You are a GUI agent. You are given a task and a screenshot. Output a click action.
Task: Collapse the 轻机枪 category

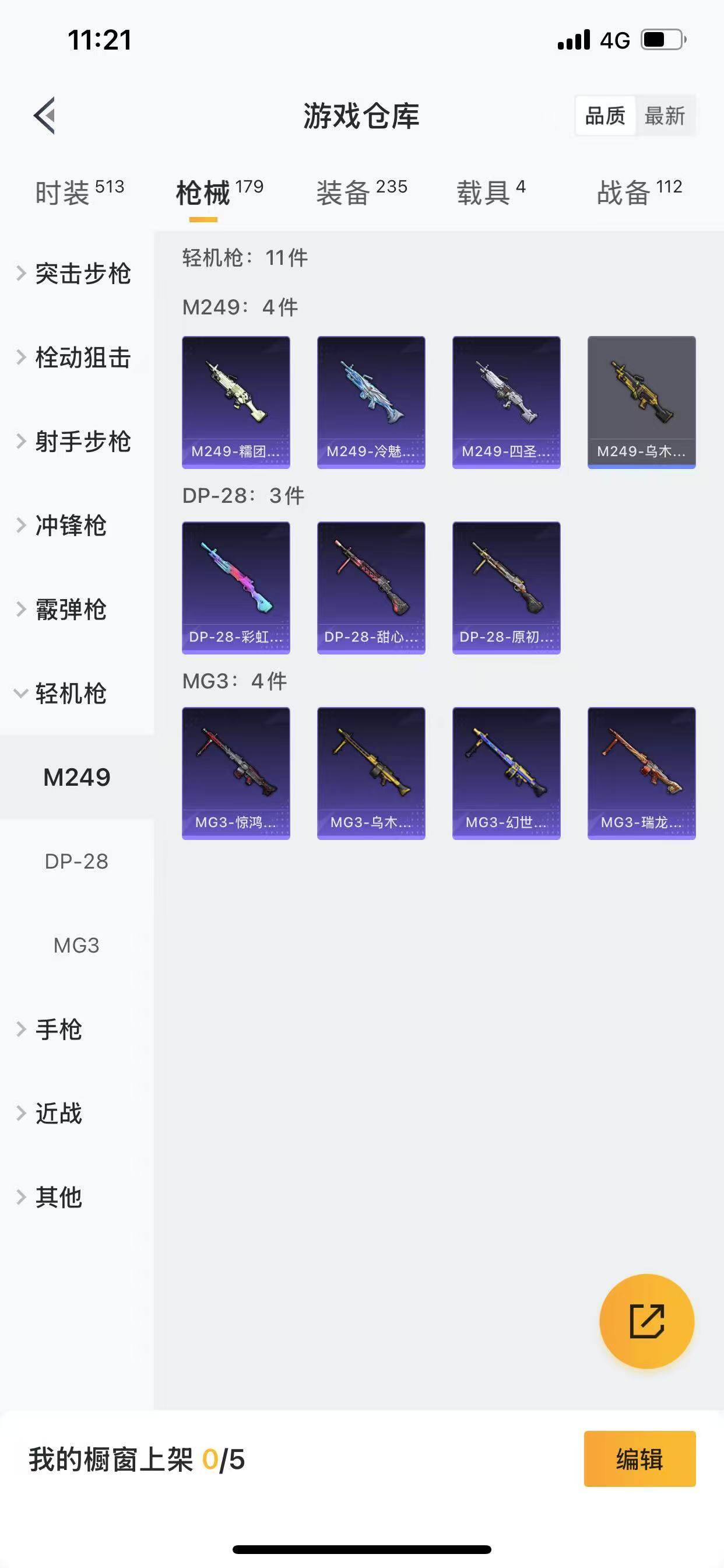[x=70, y=694]
